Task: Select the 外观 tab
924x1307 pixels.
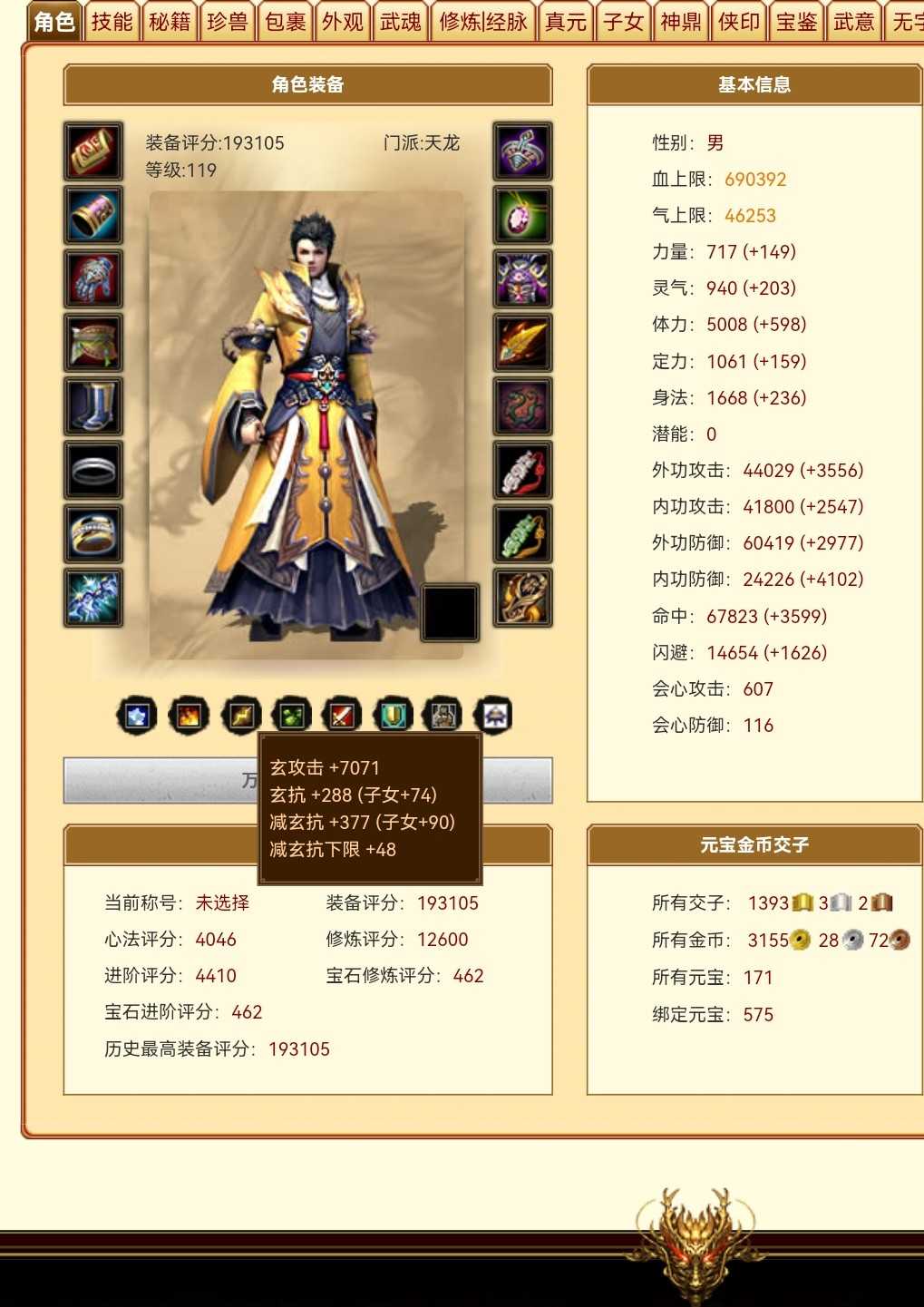Action: [343, 22]
